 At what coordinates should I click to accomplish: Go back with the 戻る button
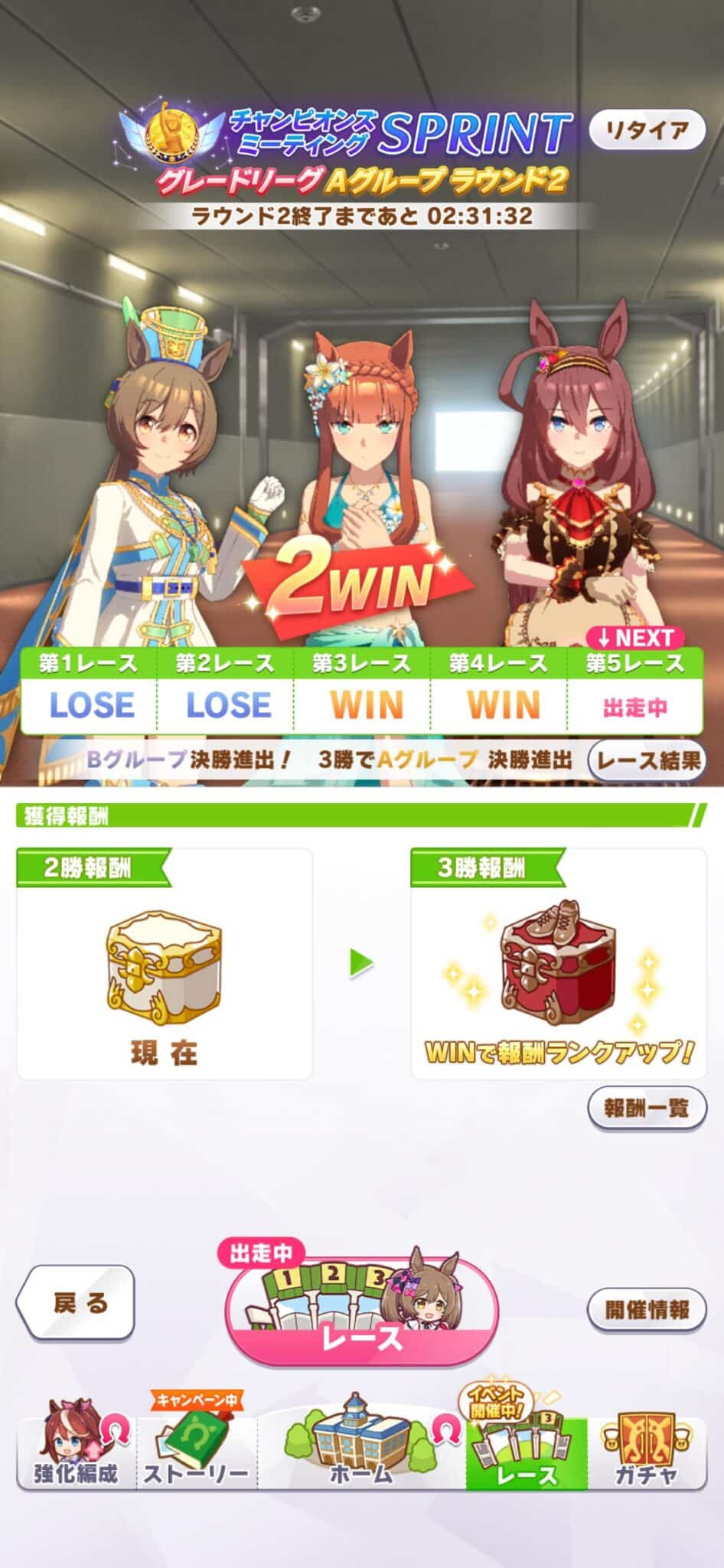click(x=75, y=1302)
